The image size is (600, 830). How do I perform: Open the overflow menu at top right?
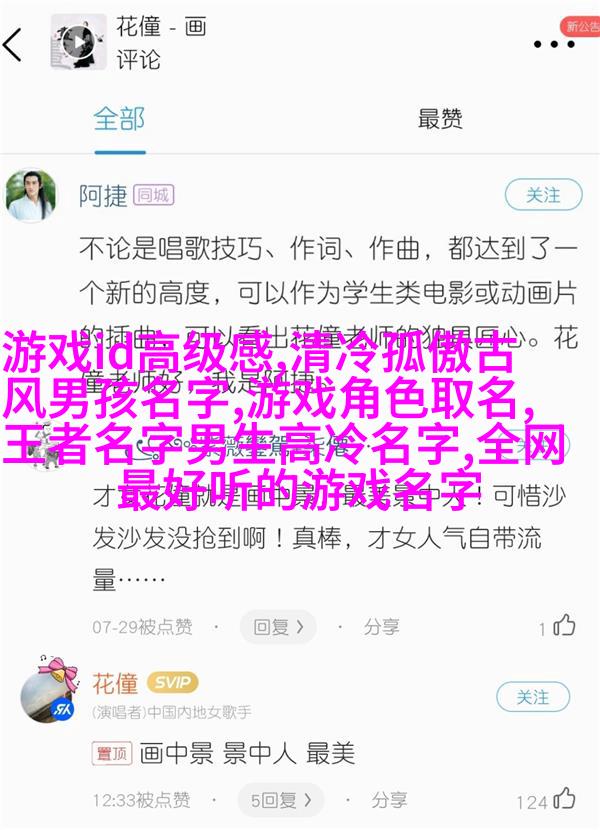point(553,44)
